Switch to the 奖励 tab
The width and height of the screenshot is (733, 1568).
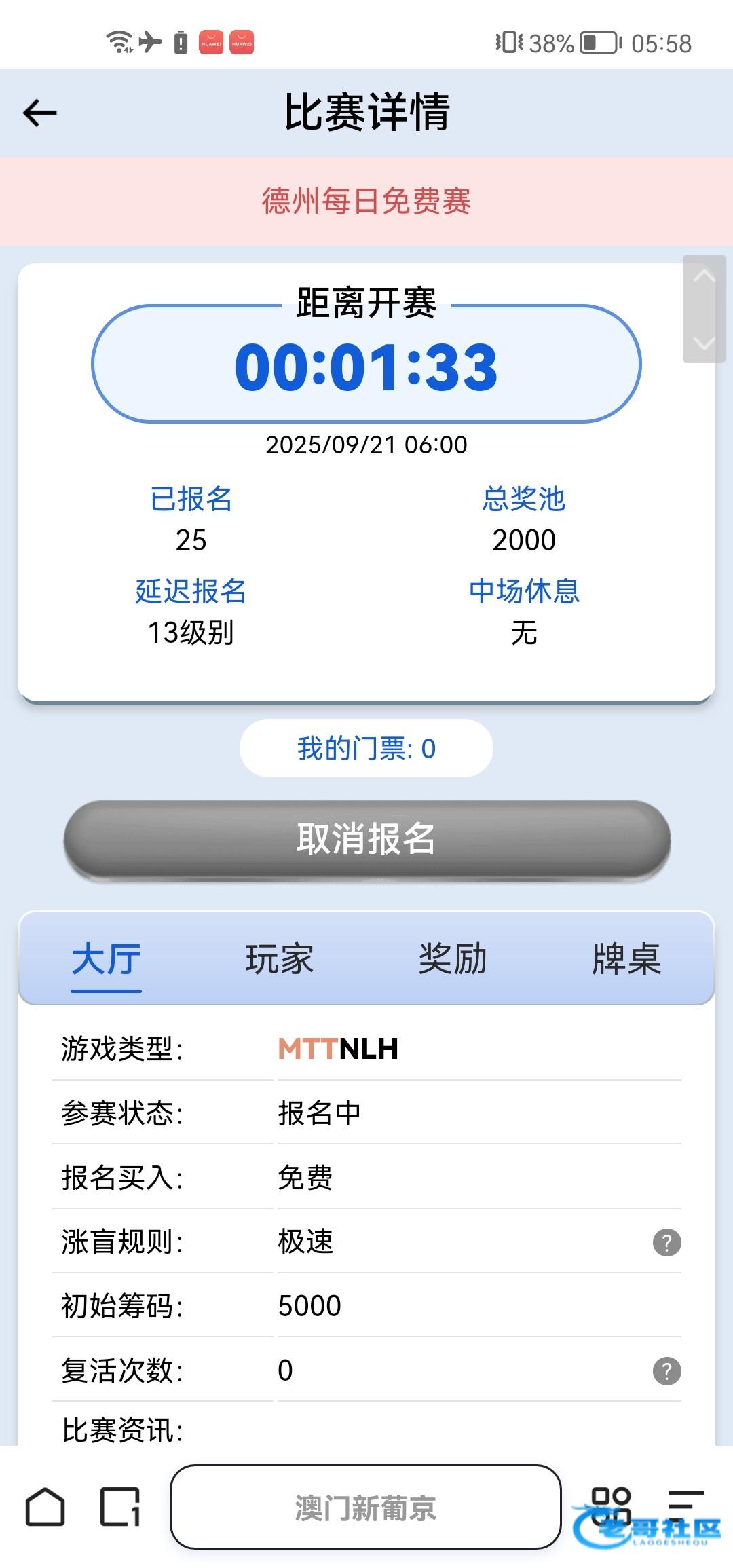tap(453, 958)
